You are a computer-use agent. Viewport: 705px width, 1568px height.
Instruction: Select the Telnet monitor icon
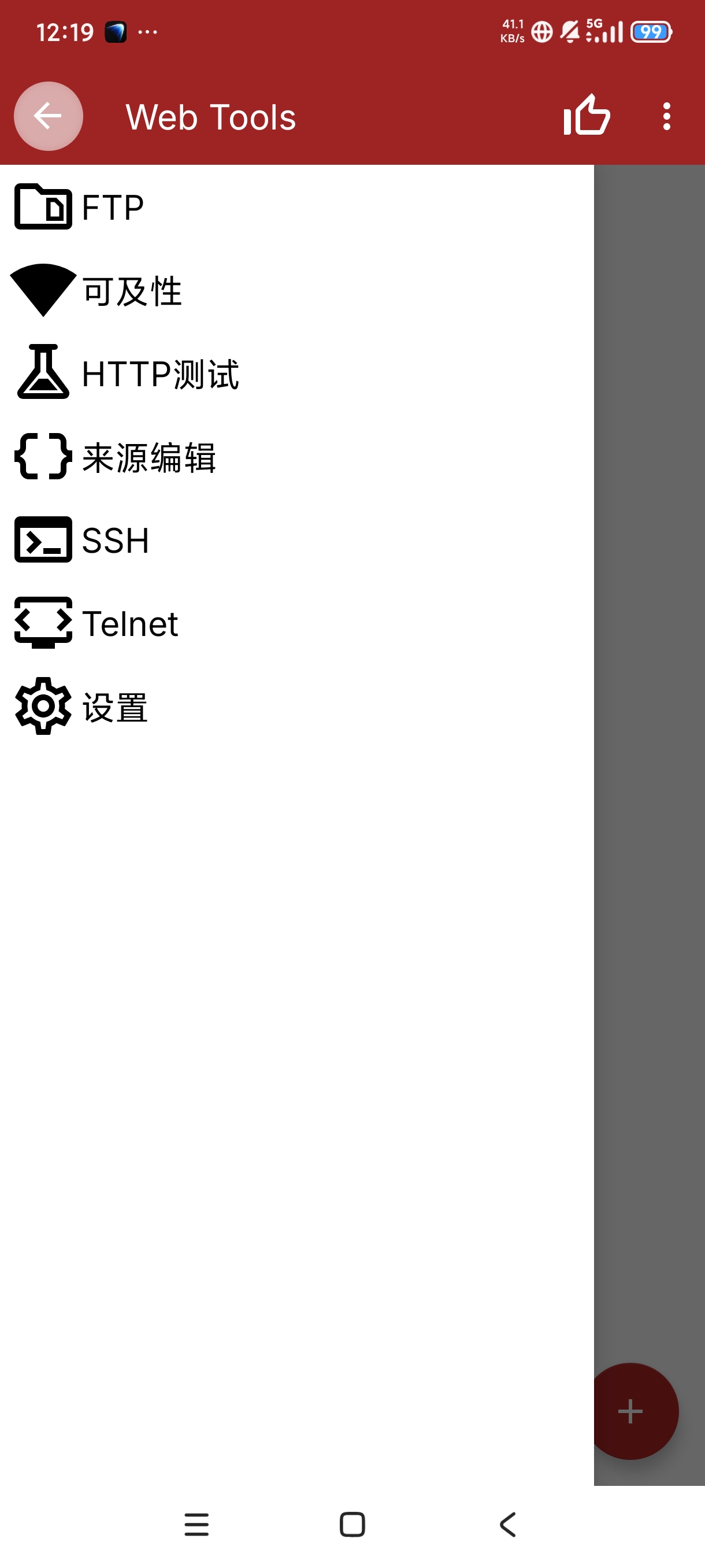coord(42,622)
